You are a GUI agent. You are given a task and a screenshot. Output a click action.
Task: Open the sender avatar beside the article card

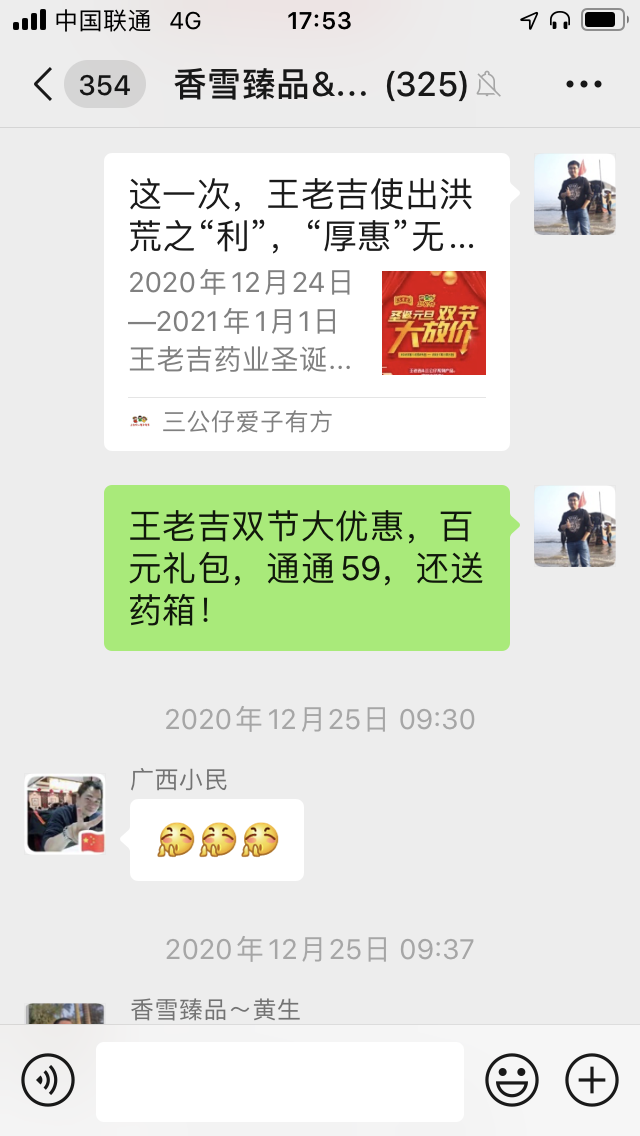(574, 195)
